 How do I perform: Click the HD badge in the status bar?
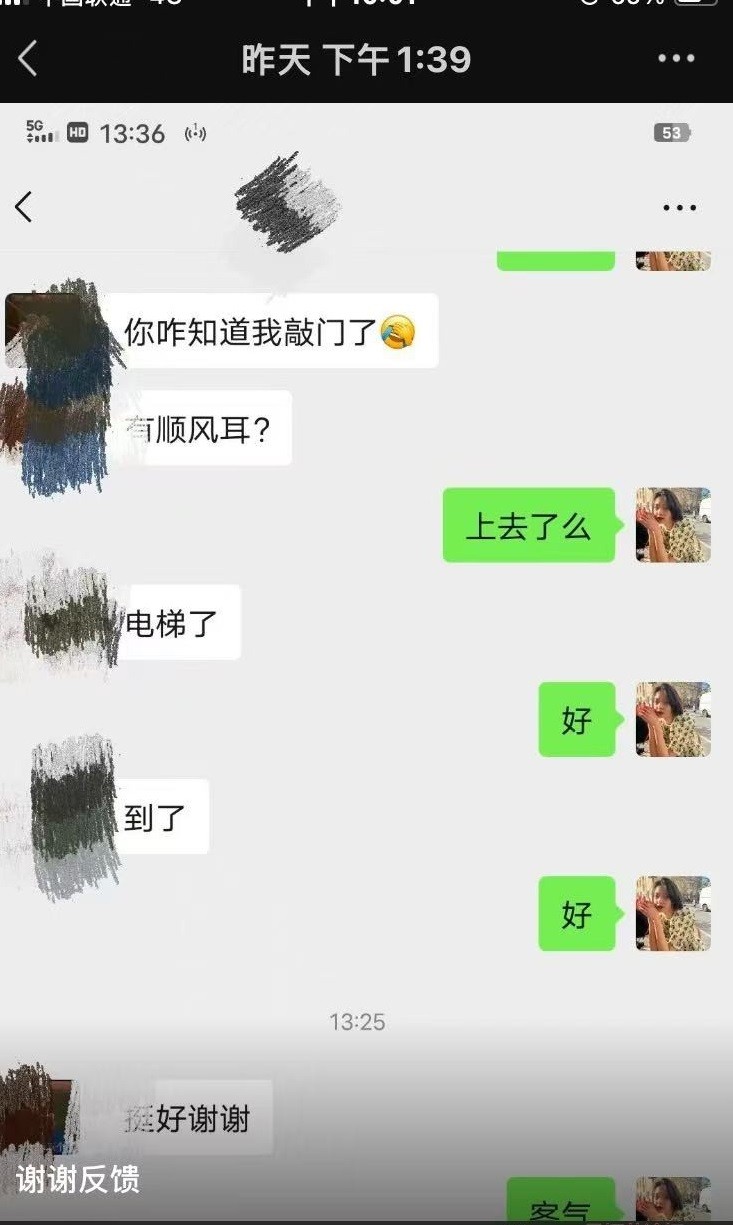point(78,131)
